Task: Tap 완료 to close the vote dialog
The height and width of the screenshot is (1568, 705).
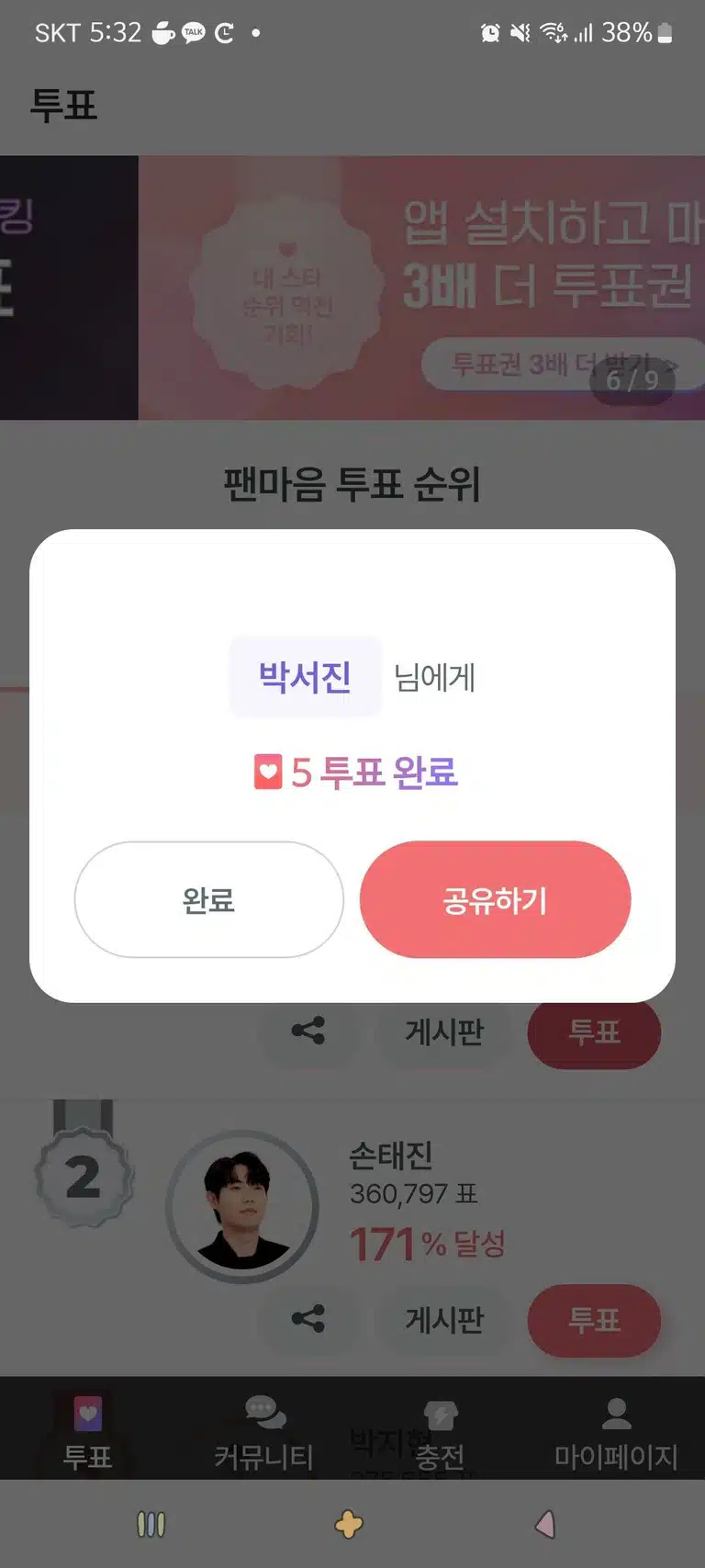Action: (208, 899)
